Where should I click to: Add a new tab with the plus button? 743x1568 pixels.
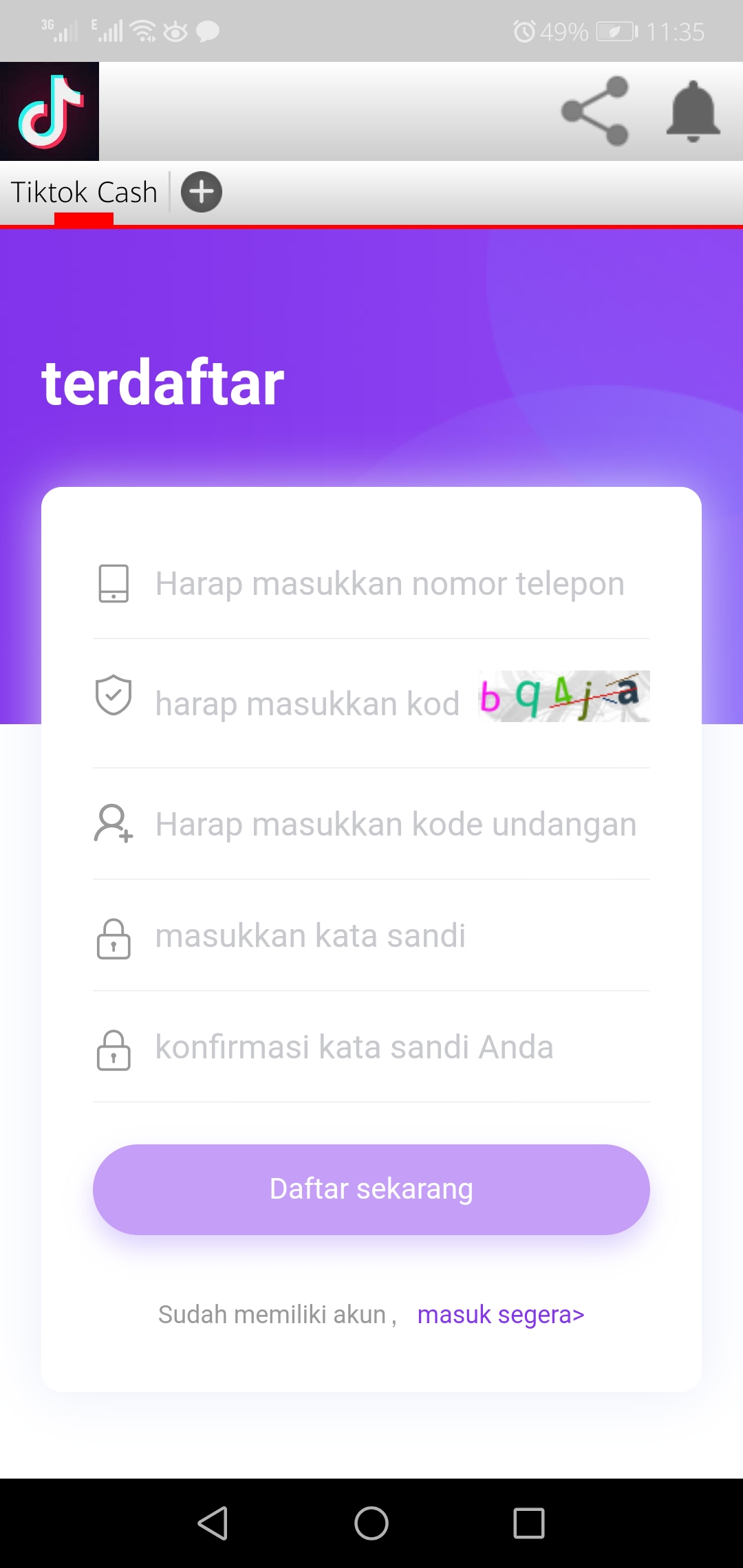click(x=202, y=192)
